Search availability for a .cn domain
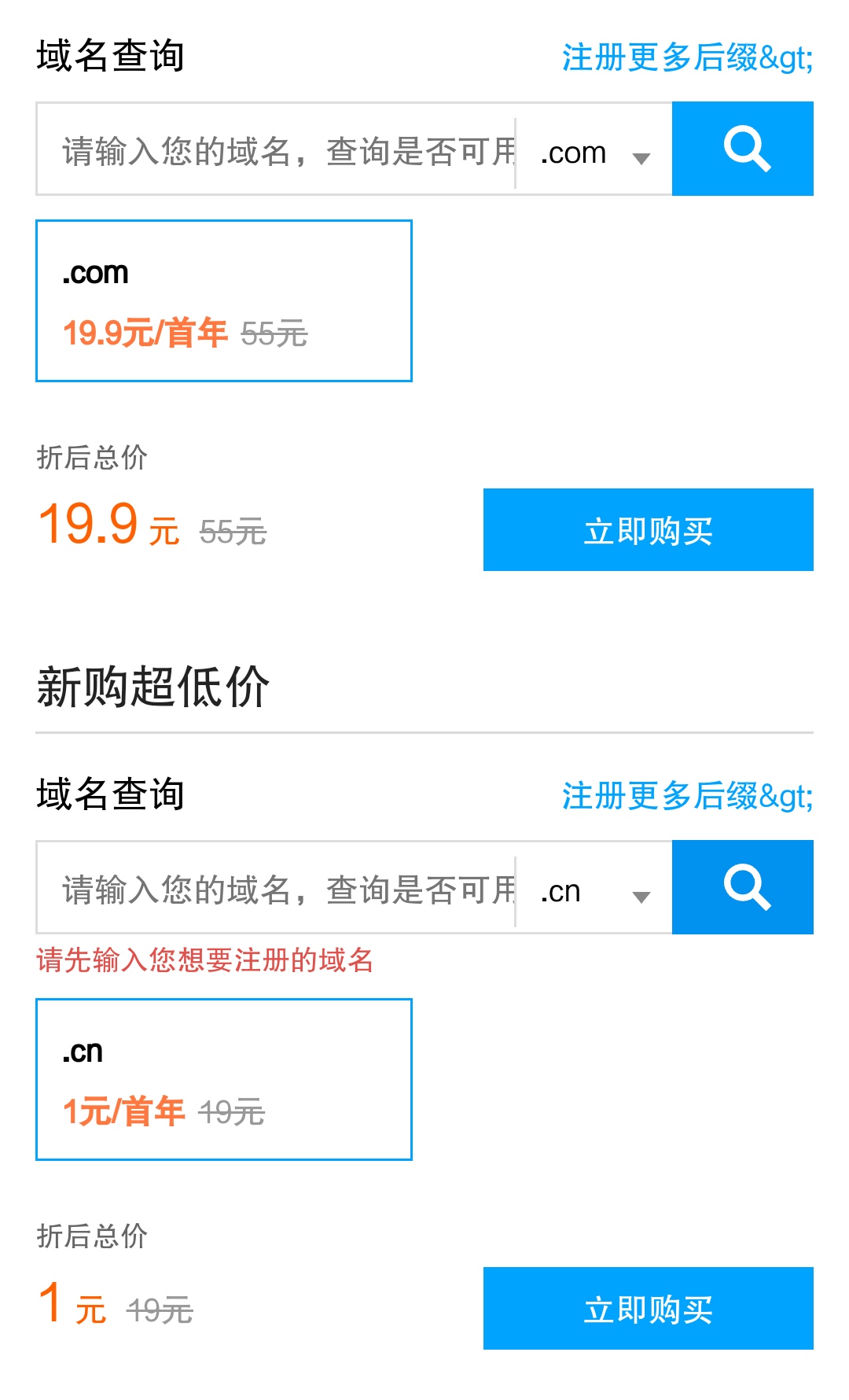Image resolution: width=849 pixels, height=1400 pixels. point(743,887)
